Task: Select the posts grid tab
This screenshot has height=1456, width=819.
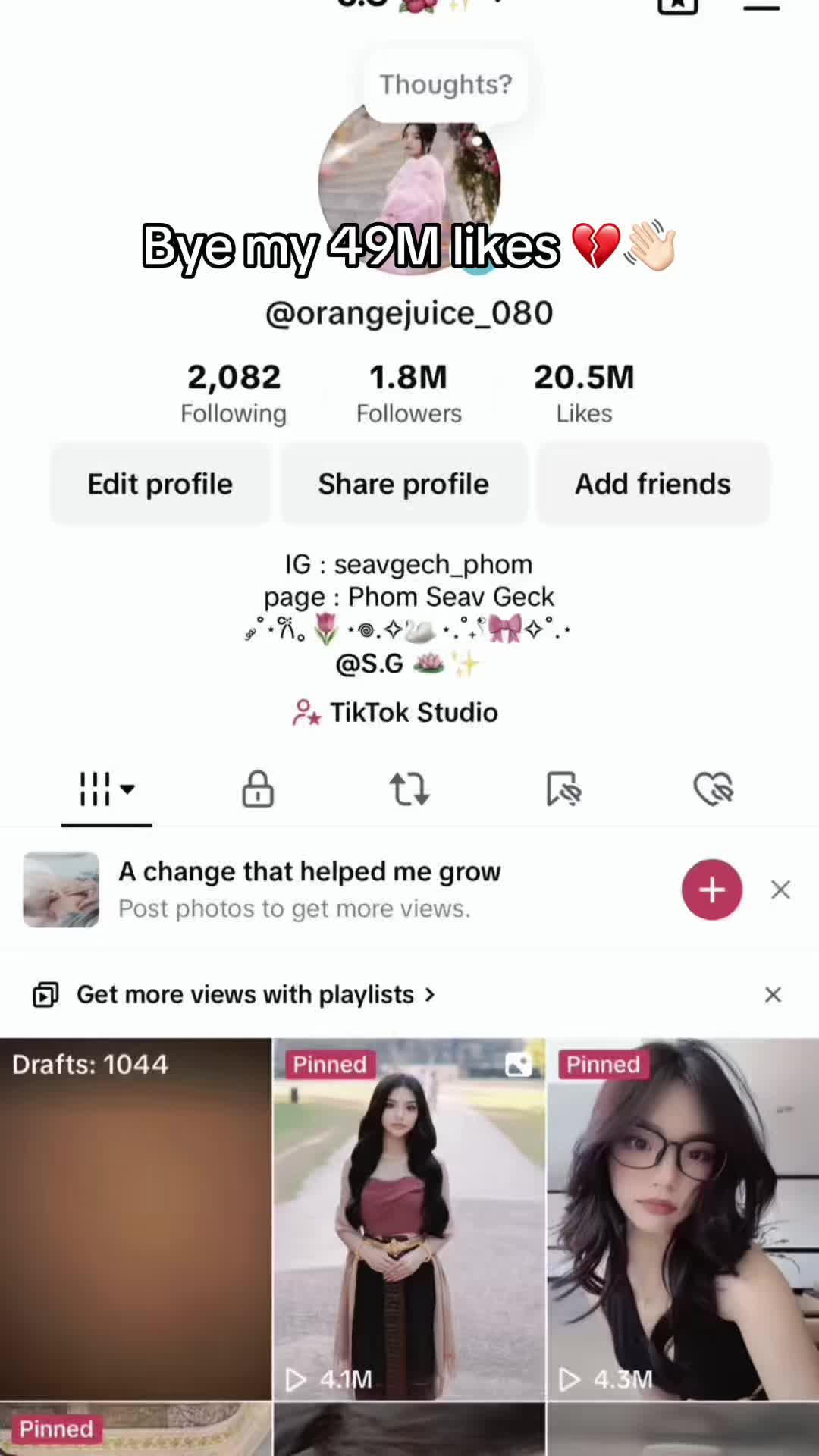Action: (95, 789)
